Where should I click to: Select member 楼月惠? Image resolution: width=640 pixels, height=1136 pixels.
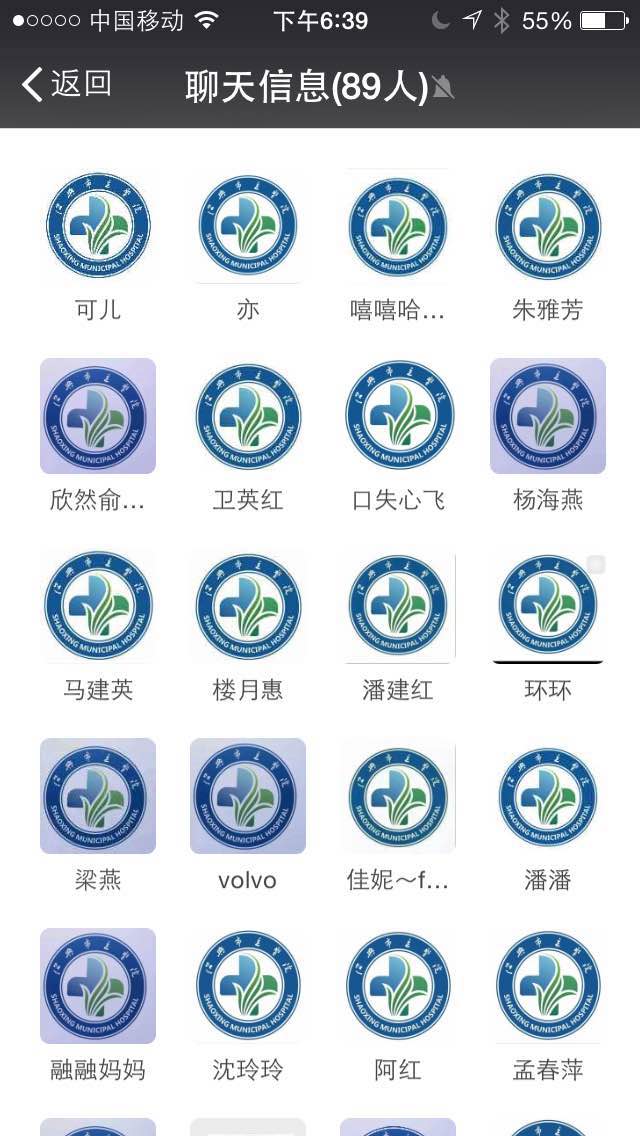pos(248,606)
